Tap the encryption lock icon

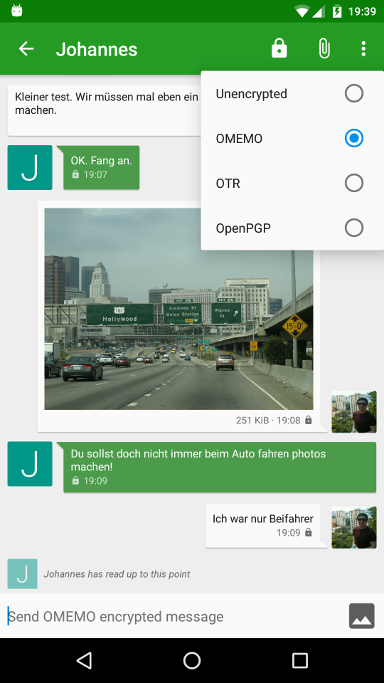[x=279, y=48]
